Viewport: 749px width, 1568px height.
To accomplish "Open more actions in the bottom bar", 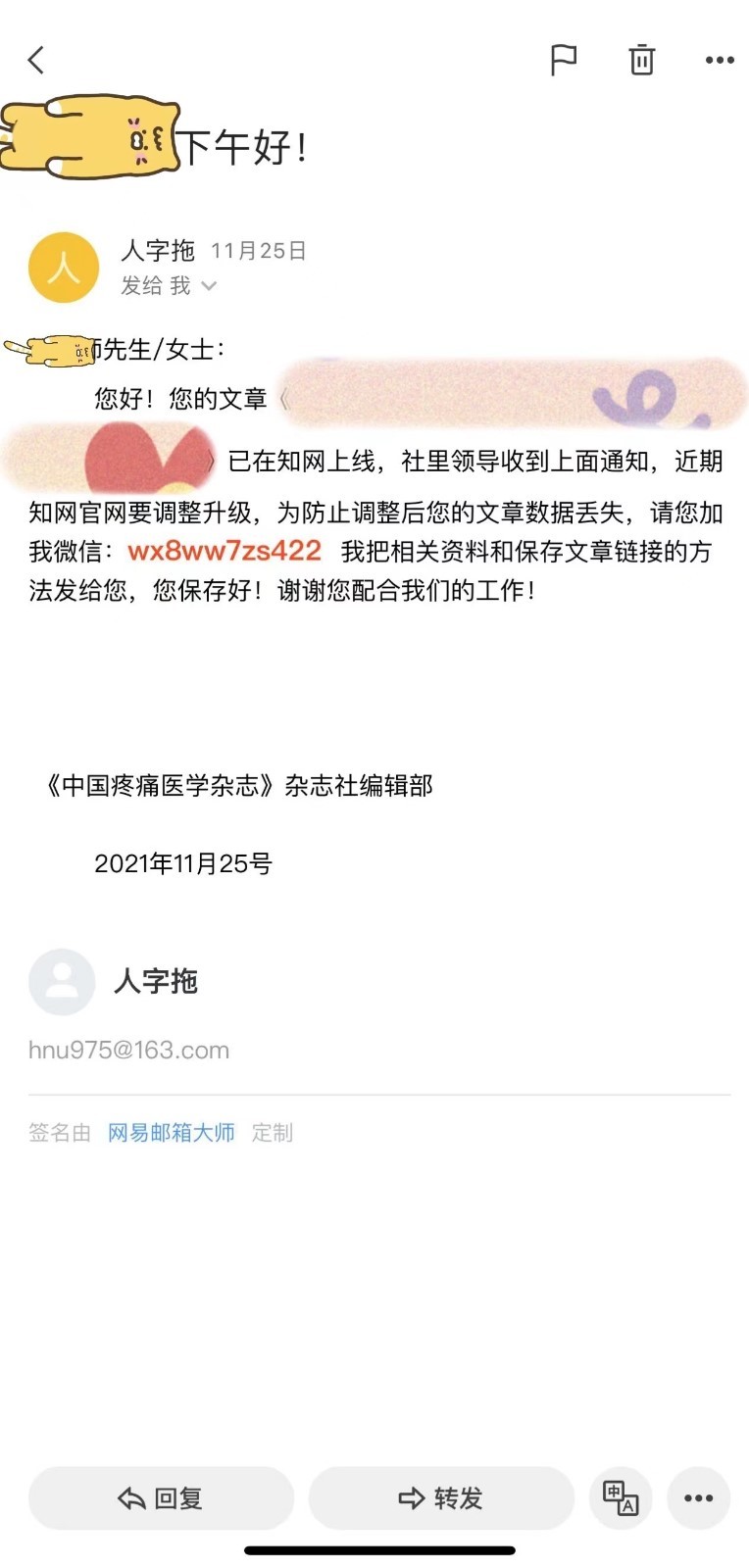I will pos(698,1497).
